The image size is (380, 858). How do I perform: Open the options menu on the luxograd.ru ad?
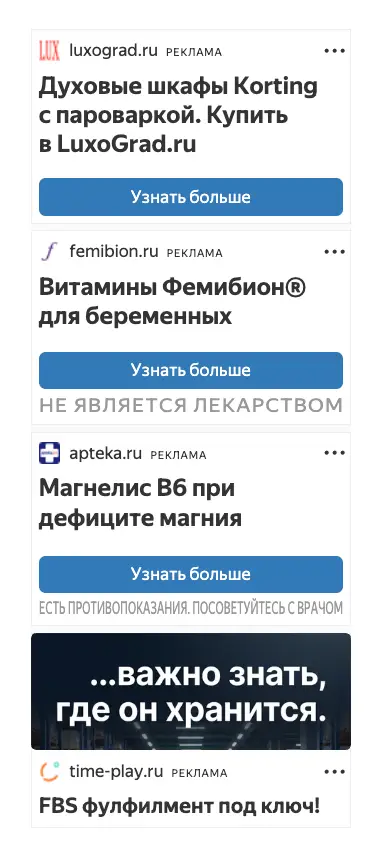[334, 51]
